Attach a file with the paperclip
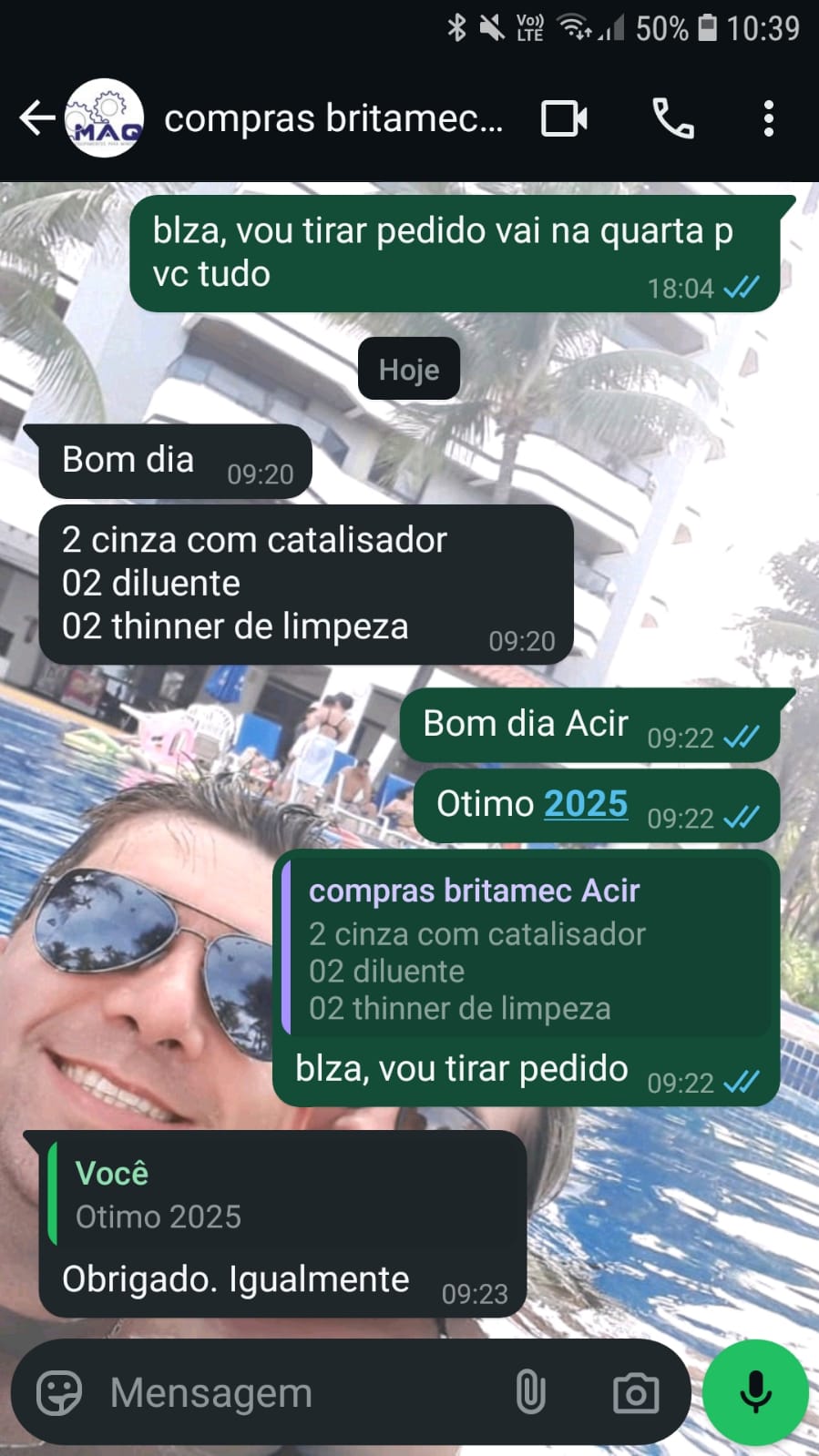819x1456 pixels. (x=530, y=1392)
